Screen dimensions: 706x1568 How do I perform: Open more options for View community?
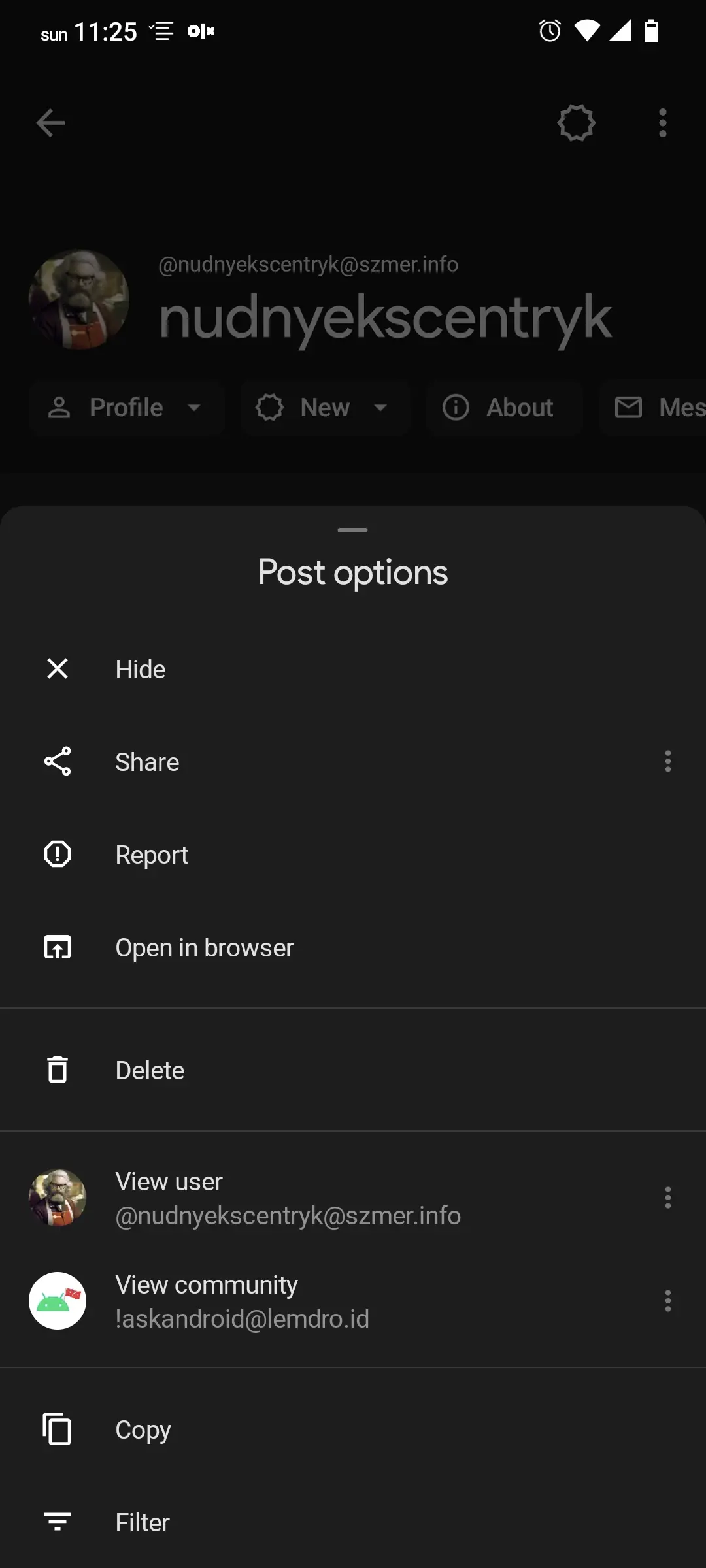[x=667, y=1301]
